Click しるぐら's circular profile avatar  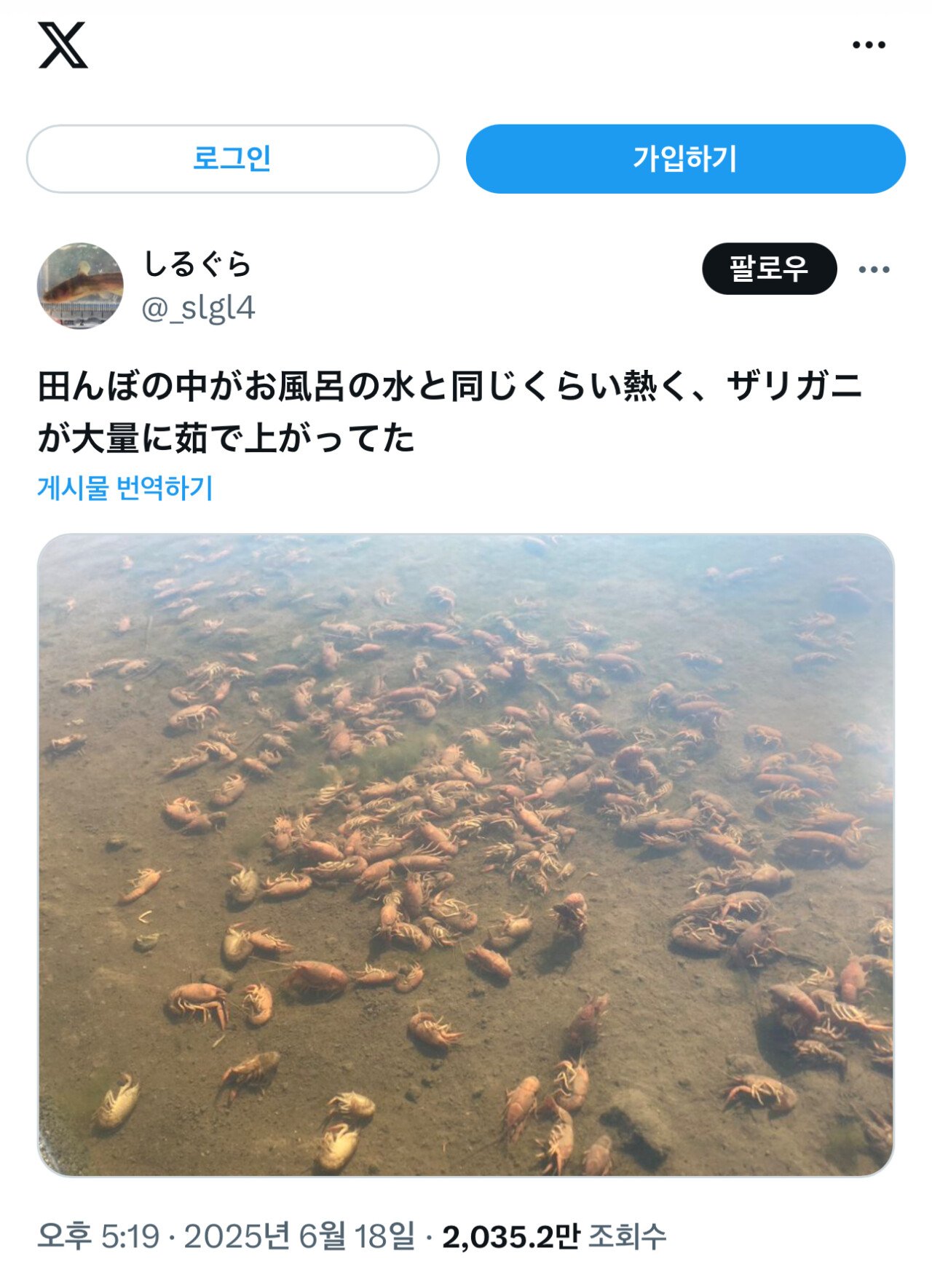coord(80,285)
